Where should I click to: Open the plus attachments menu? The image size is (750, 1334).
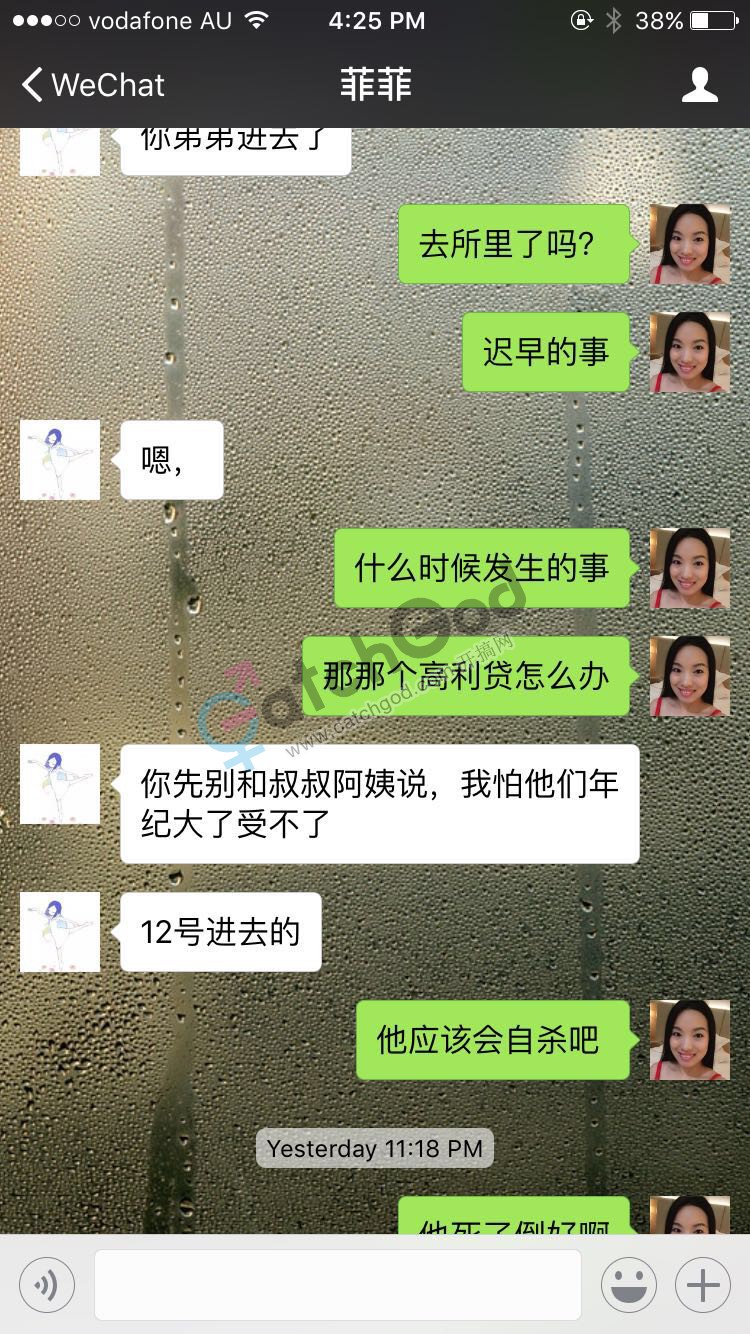coord(703,1285)
